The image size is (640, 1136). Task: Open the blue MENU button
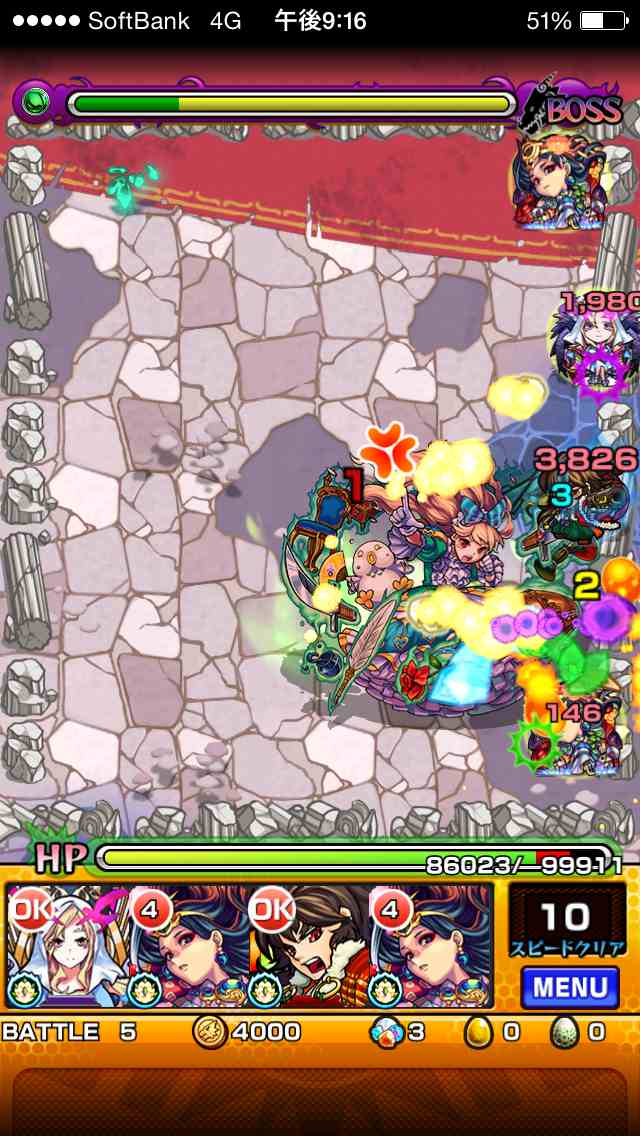tap(569, 988)
